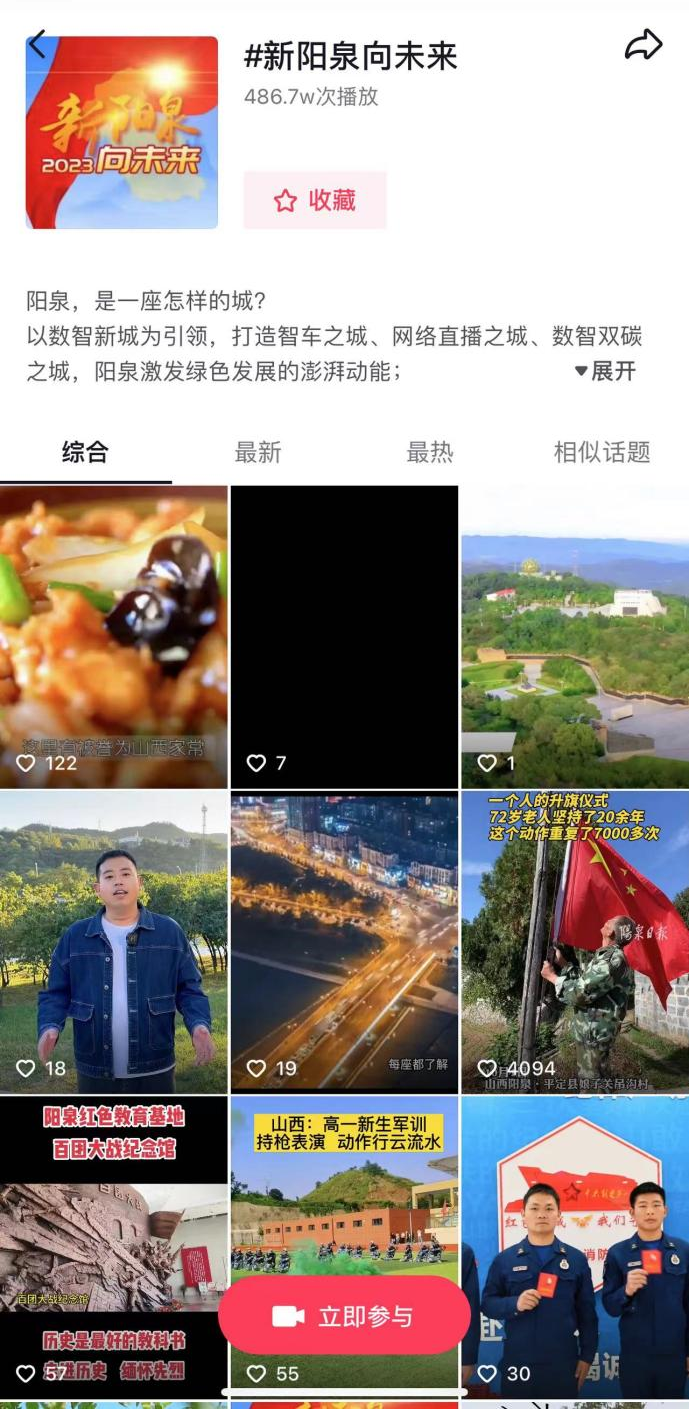The width and height of the screenshot is (689, 1409).
Task: Select the 最热 tab
Action: coord(430,452)
